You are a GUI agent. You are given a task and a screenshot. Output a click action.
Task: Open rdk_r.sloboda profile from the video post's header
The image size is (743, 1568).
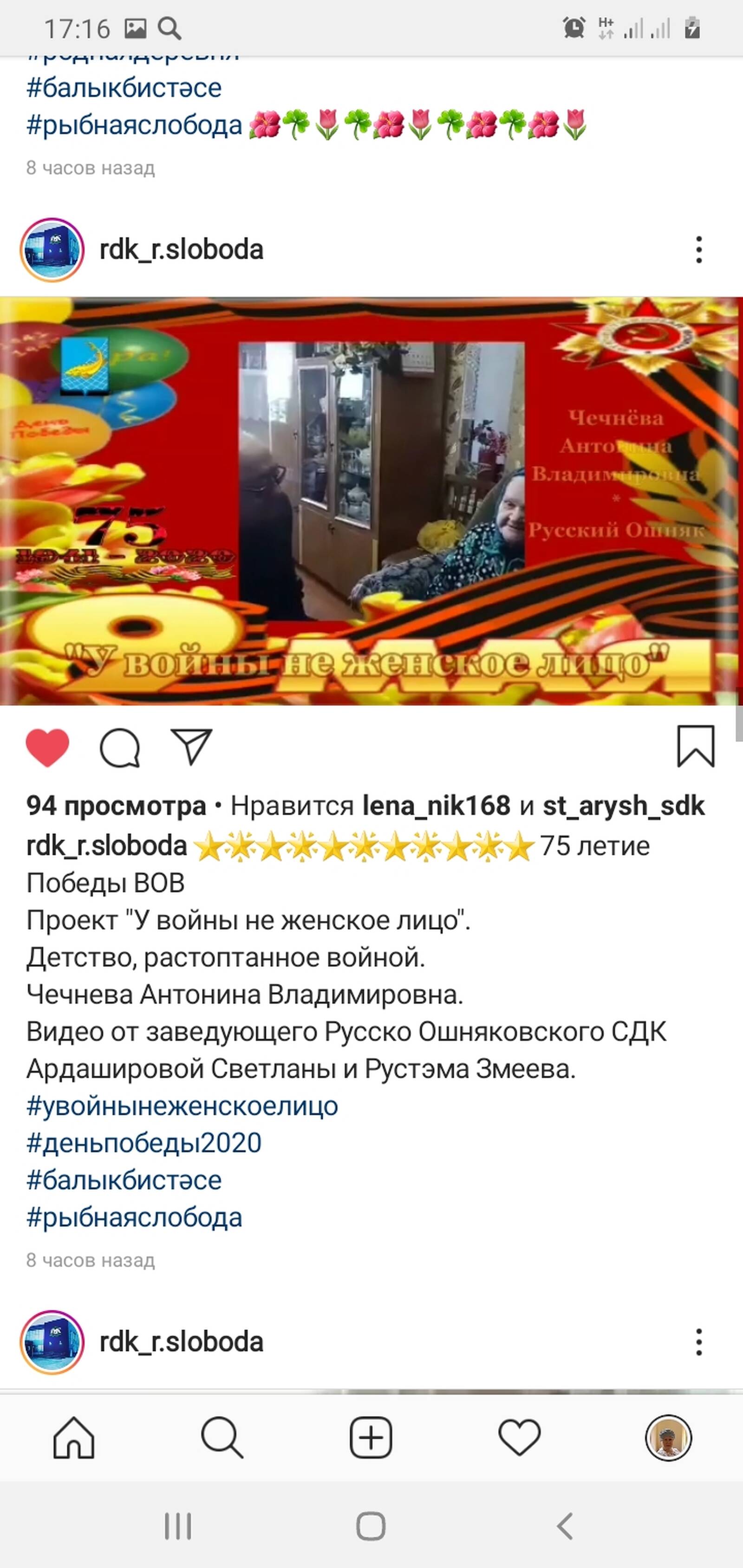tap(181, 249)
